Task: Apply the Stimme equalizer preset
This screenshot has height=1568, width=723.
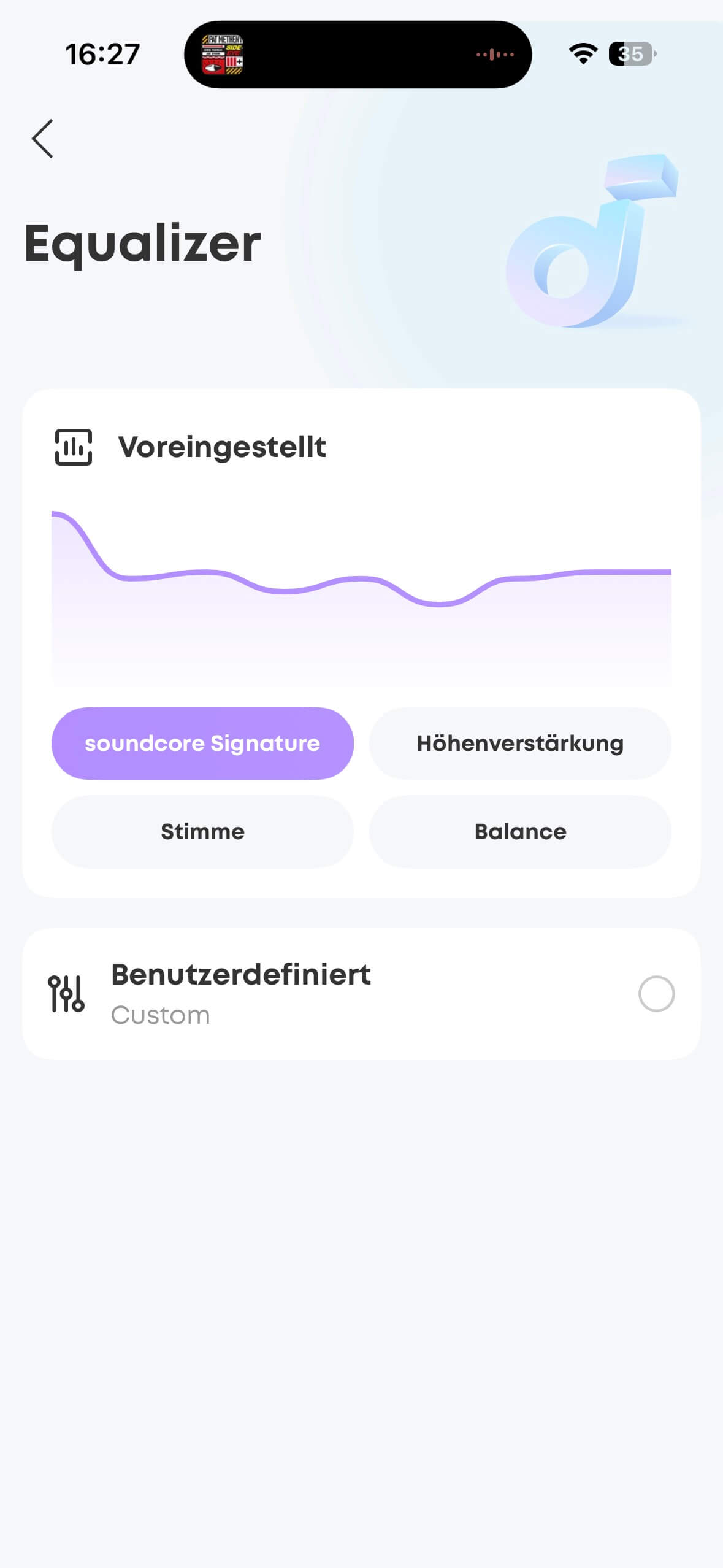Action: (x=202, y=831)
